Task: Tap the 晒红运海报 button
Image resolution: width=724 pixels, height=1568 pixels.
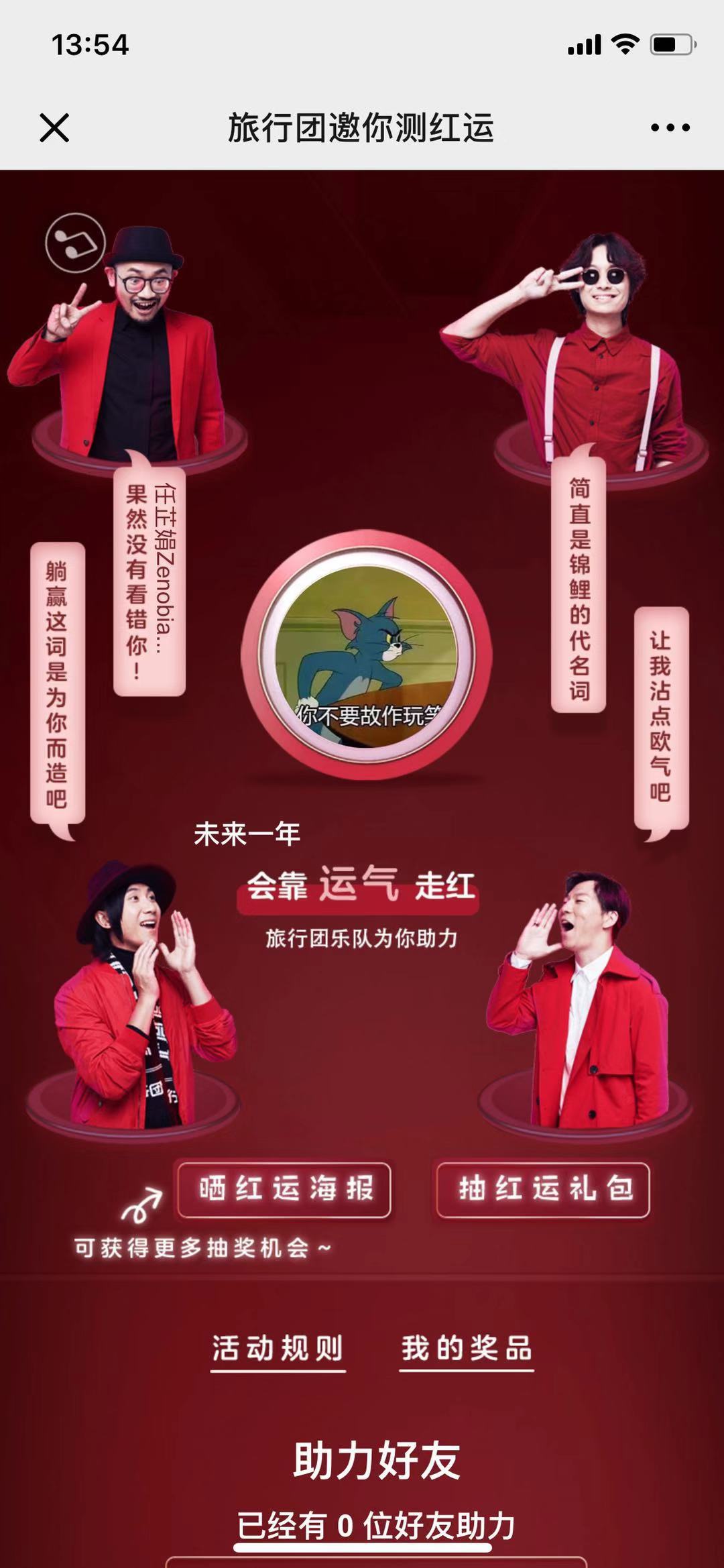Action: [284, 1190]
